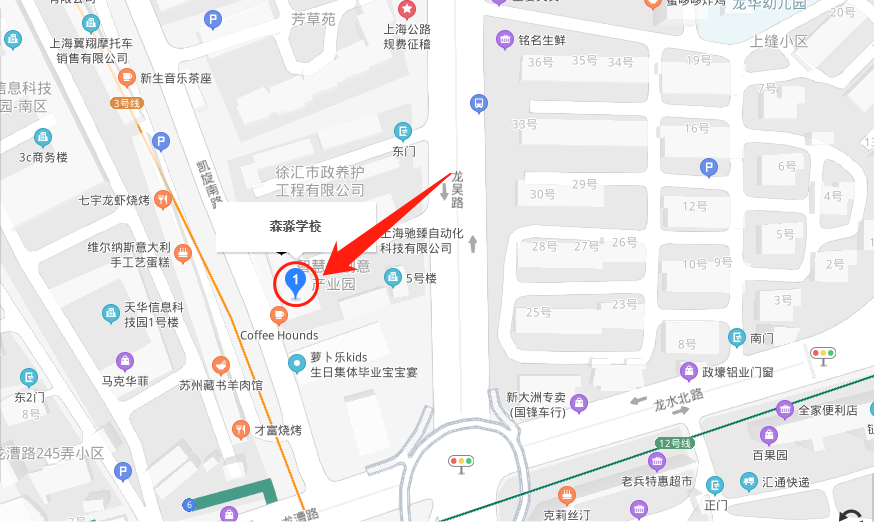Open the 森淼学校 info label
This screenshot has width=874, height=522.
tap(296, 227)
